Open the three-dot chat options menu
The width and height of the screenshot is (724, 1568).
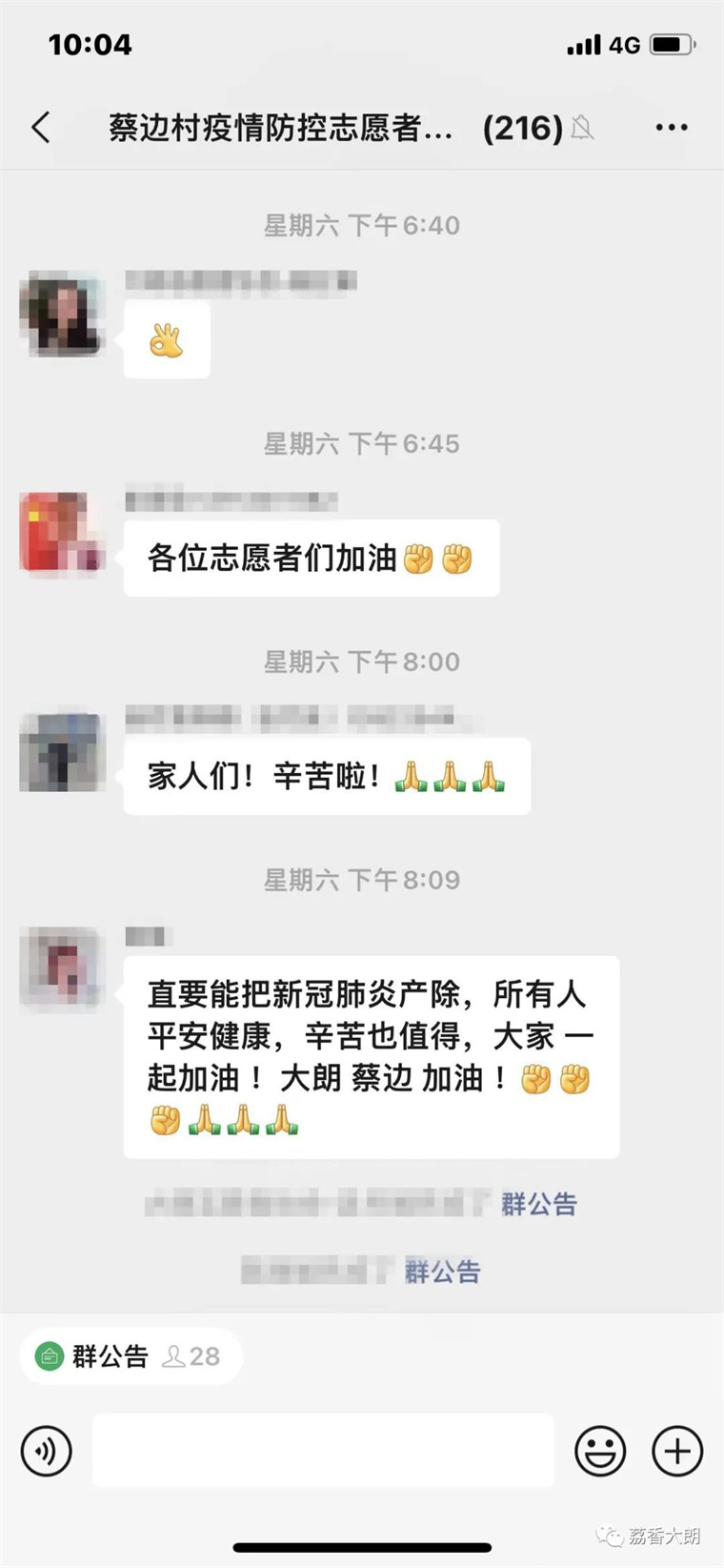point(671,127)
